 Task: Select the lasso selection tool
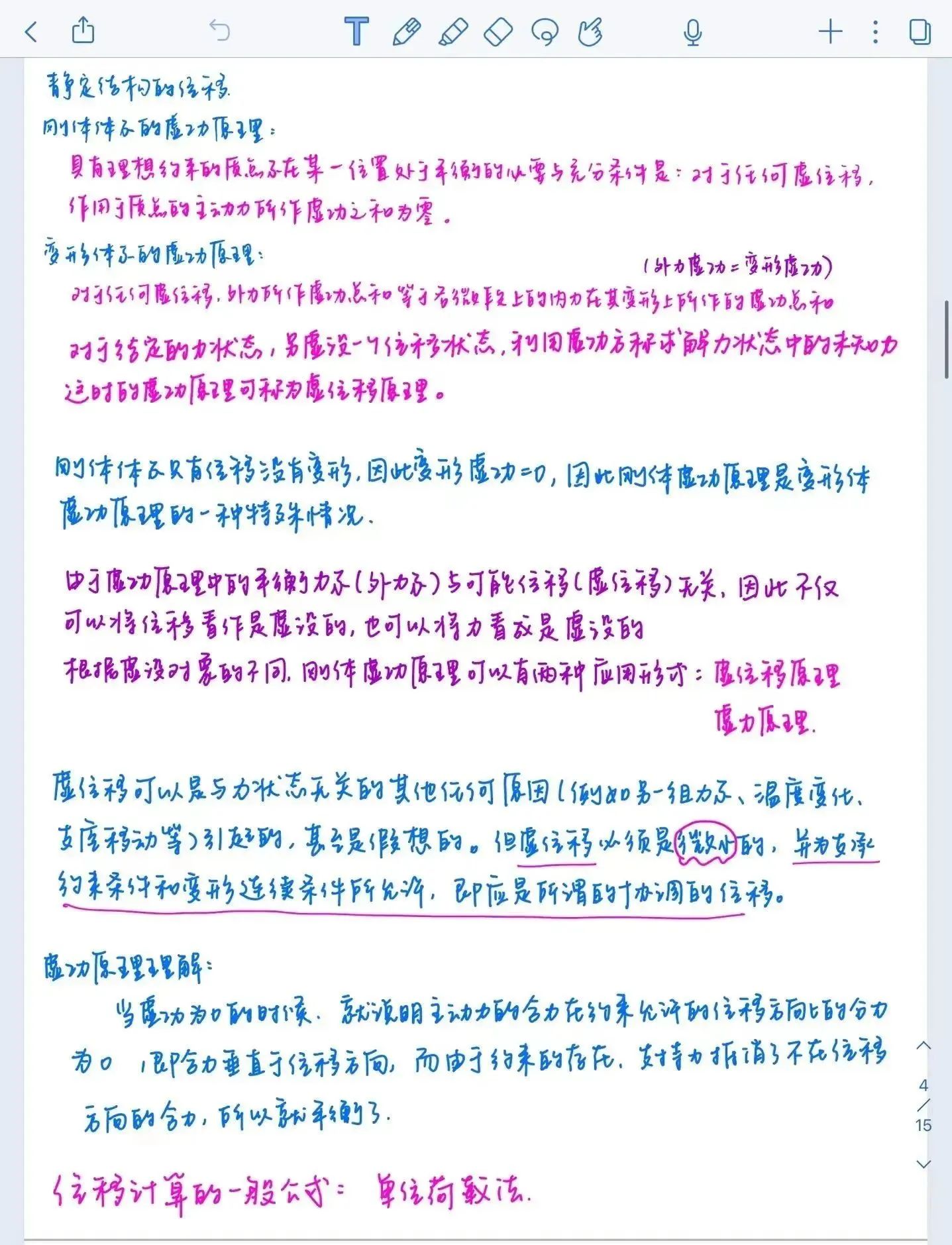[545, 32]
